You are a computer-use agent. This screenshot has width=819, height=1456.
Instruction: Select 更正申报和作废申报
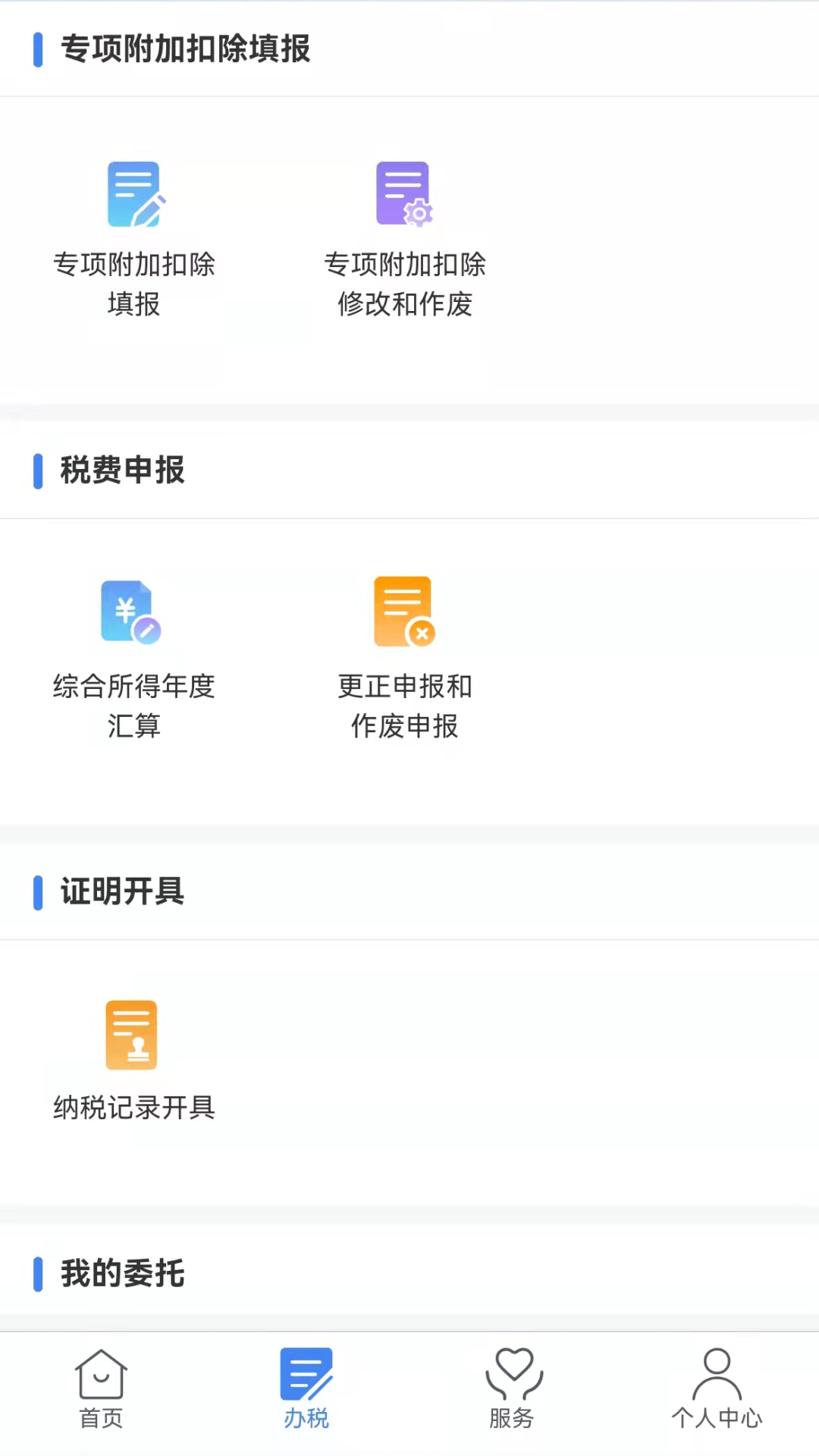tap(404, 659)
